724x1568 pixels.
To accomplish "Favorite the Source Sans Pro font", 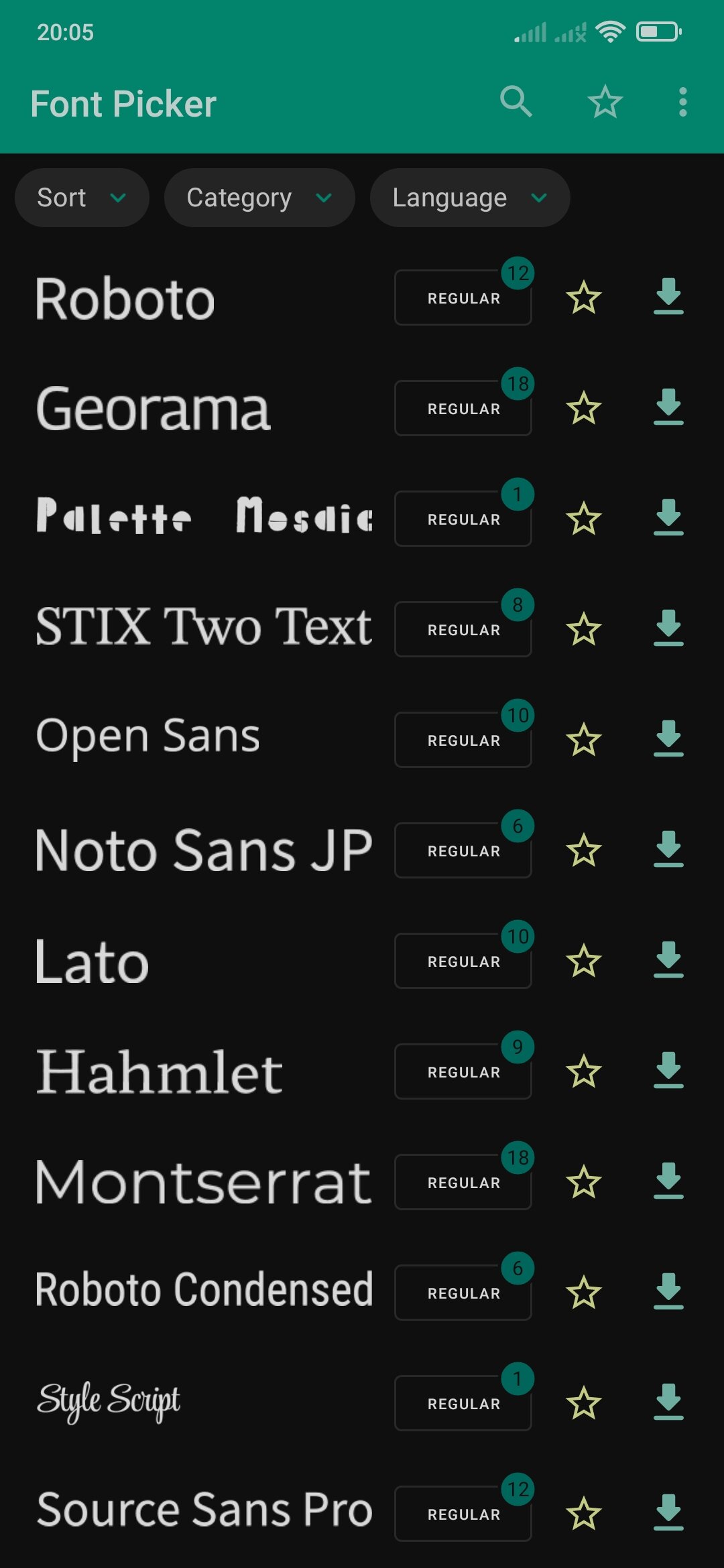I will [584, 1514].
